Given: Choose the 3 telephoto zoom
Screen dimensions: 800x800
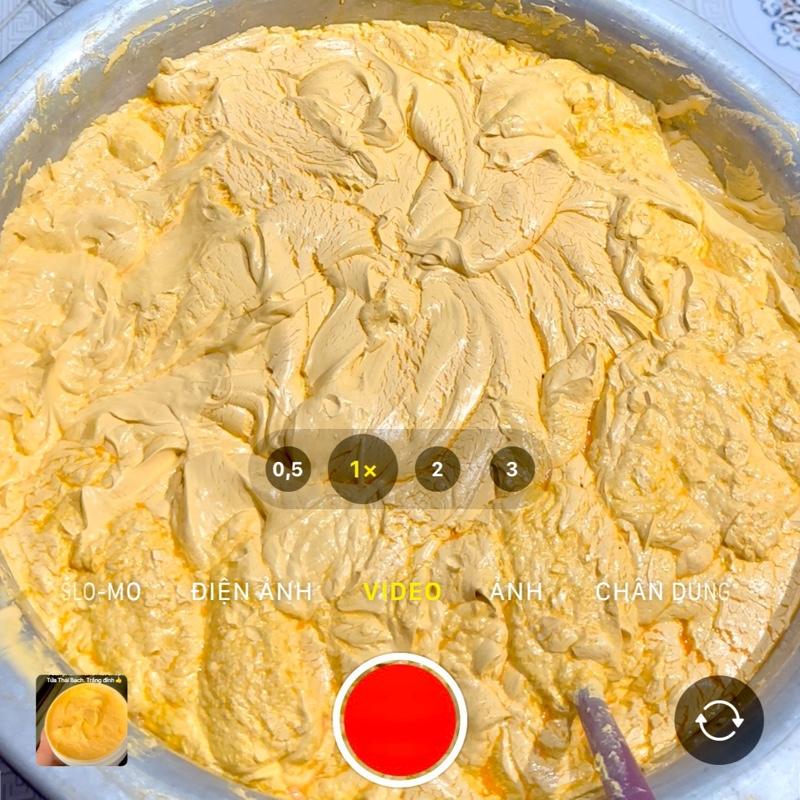Looking at the screenshot, I should pyautogui.click(x=512, y=469).
